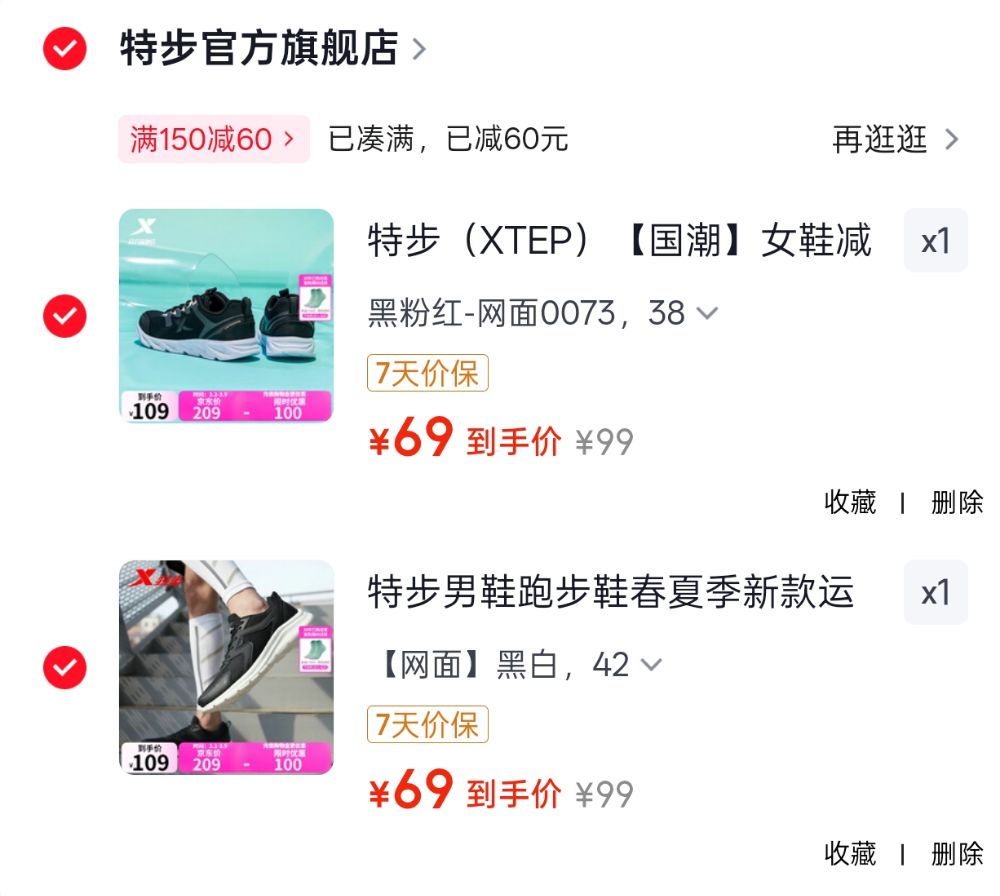The height and width of the screenshot is (896, 1000).
Task: Open 再逛逛 to browse more
Action: click(x=894, y=140)
